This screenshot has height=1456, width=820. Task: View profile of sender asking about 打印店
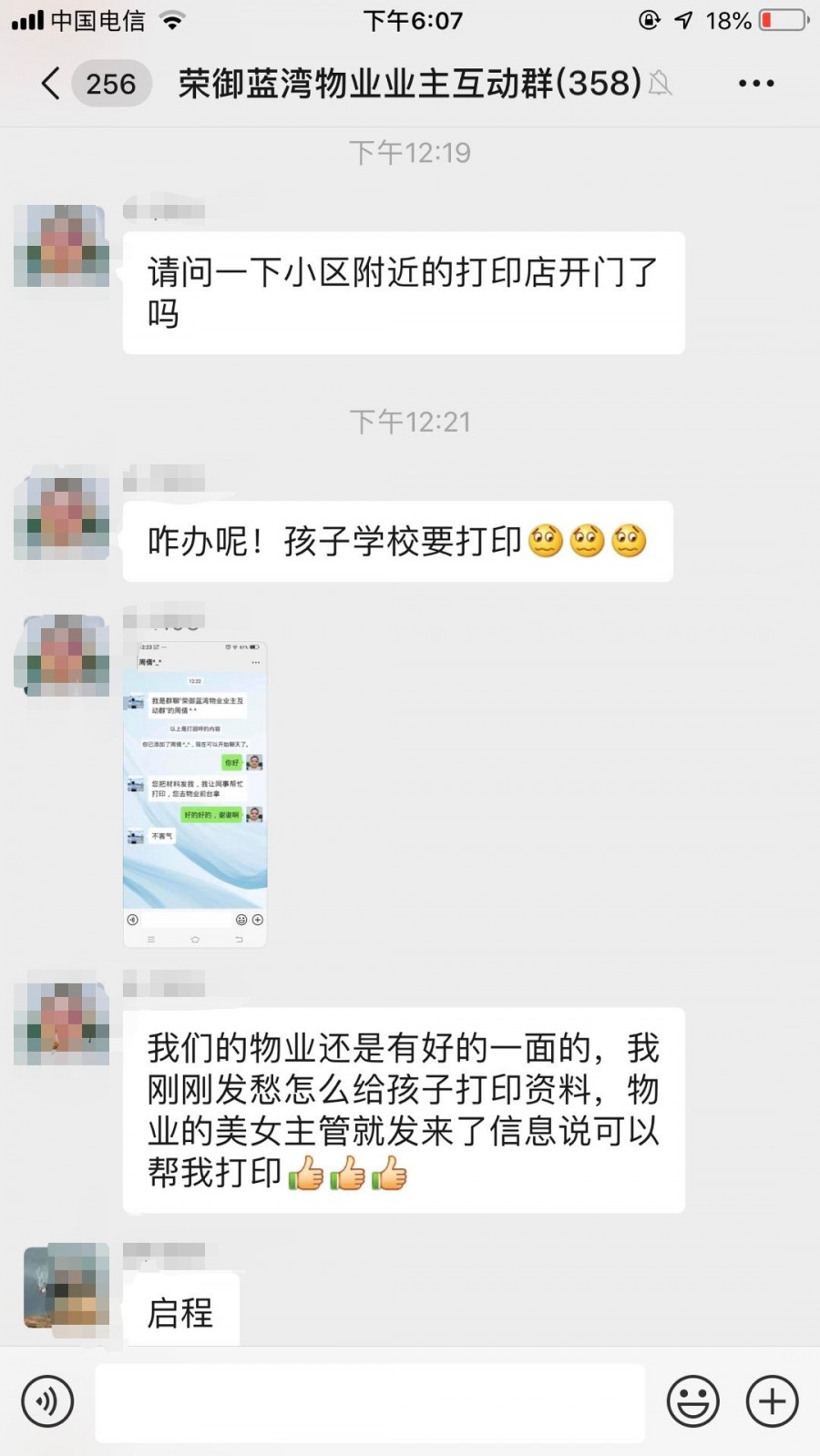pos(62,246)
